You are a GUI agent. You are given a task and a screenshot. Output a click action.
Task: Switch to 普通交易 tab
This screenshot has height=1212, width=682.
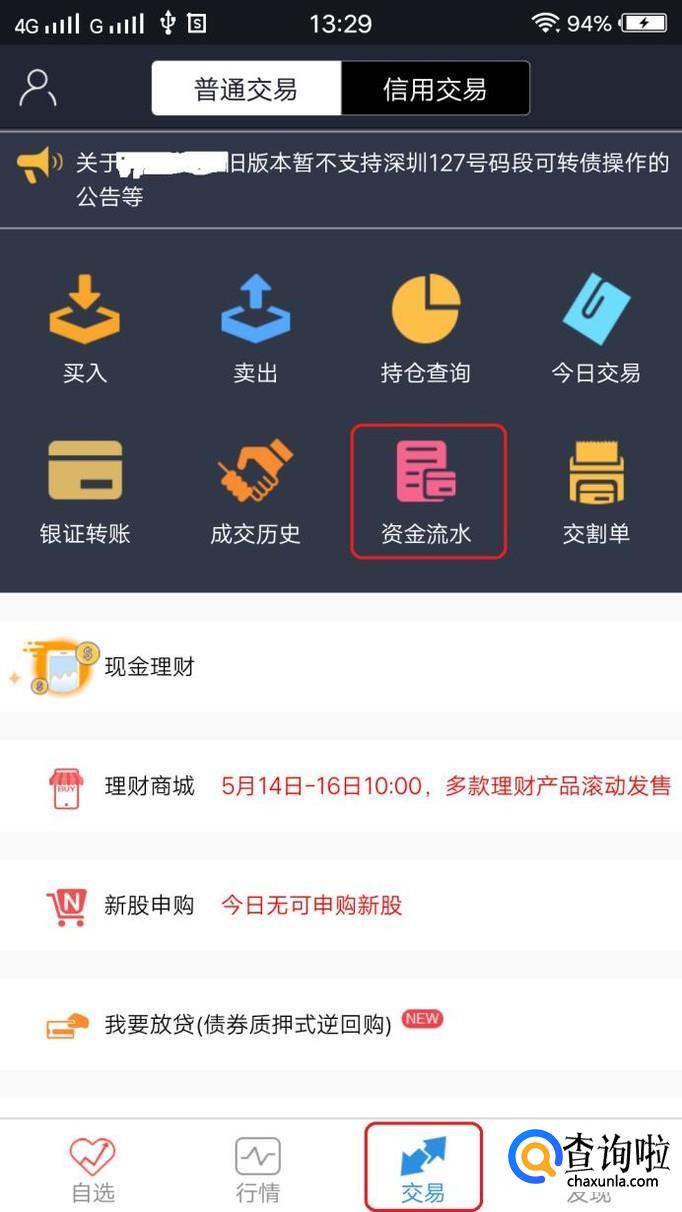[x=246, y=89]
